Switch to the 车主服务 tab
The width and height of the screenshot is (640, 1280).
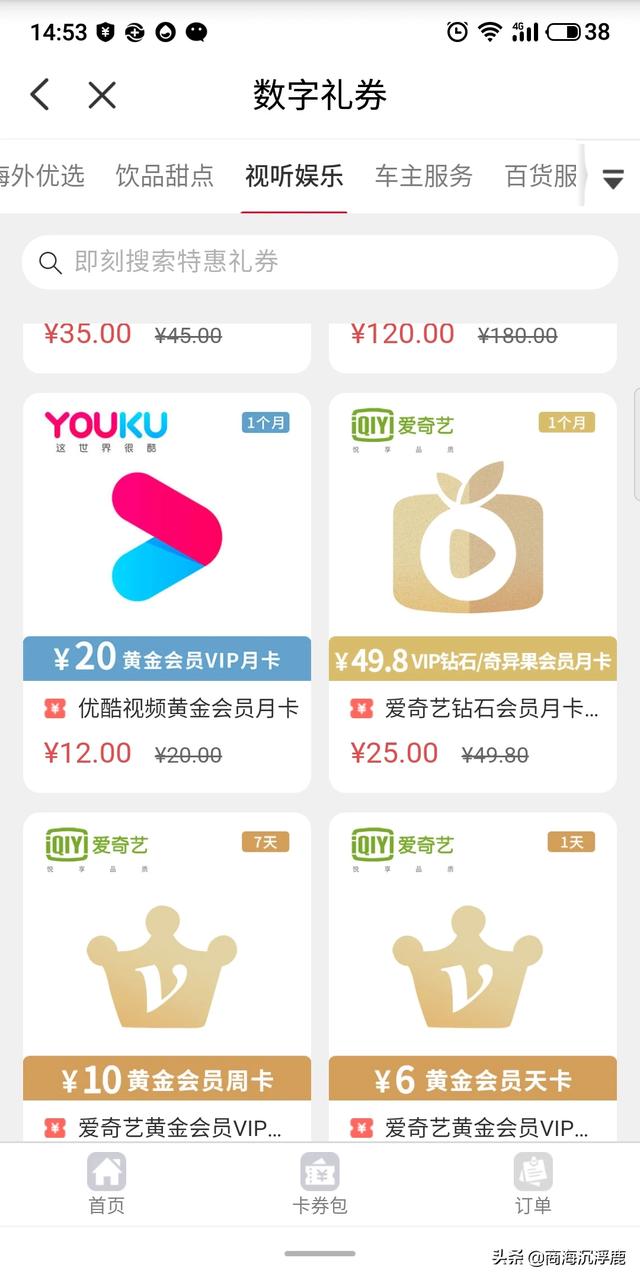[423, 177]
